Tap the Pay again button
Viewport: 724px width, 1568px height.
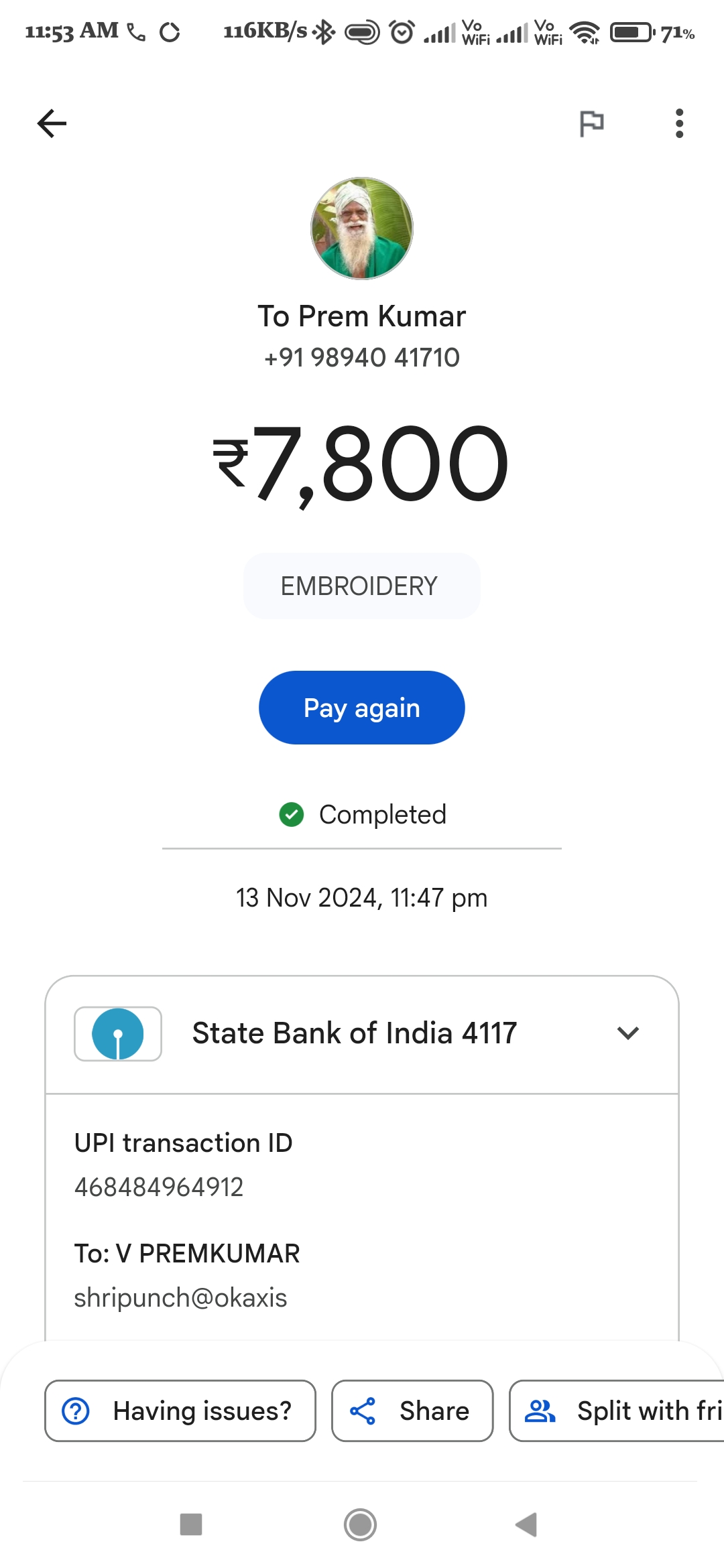pos(362,708)
